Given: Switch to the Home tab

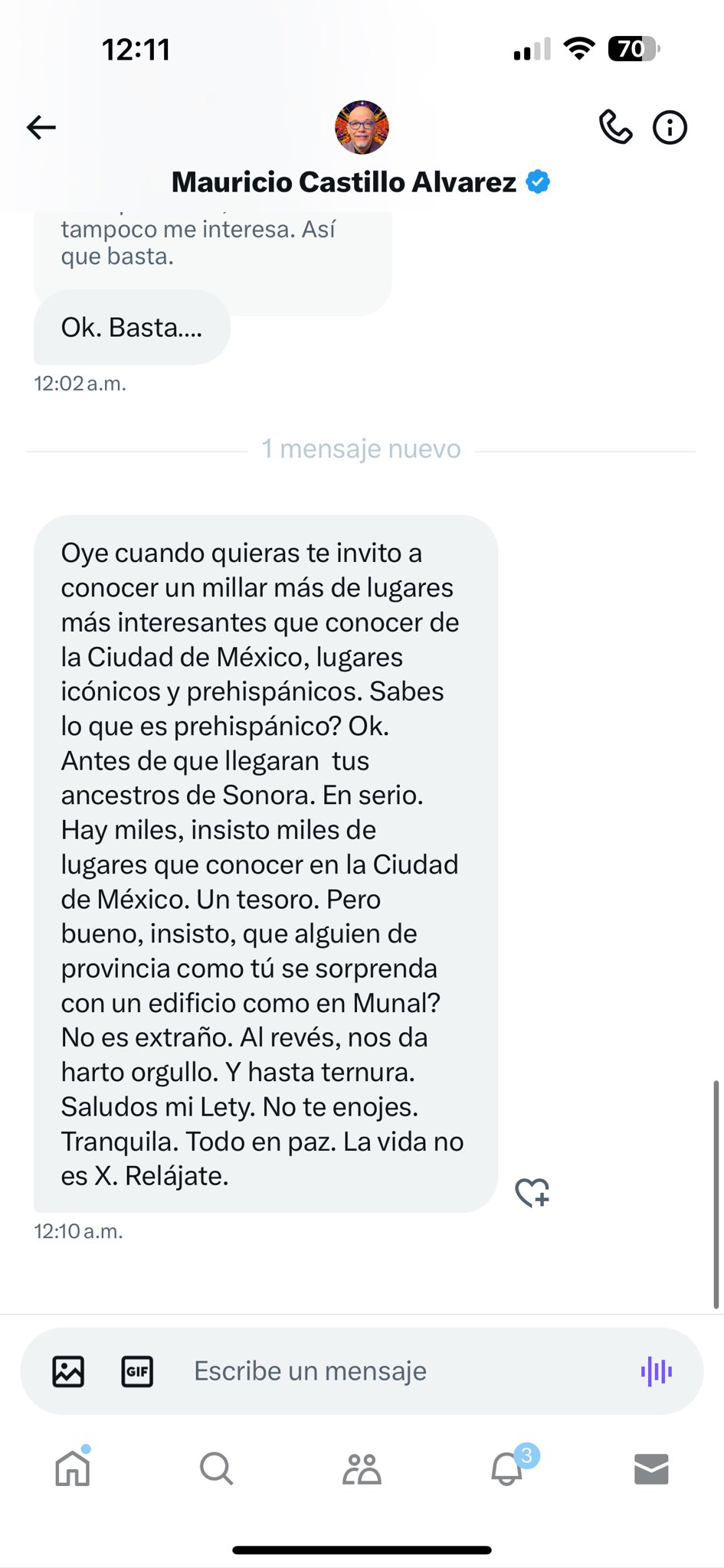Looking at the screenshot, I should (73, 1468).
